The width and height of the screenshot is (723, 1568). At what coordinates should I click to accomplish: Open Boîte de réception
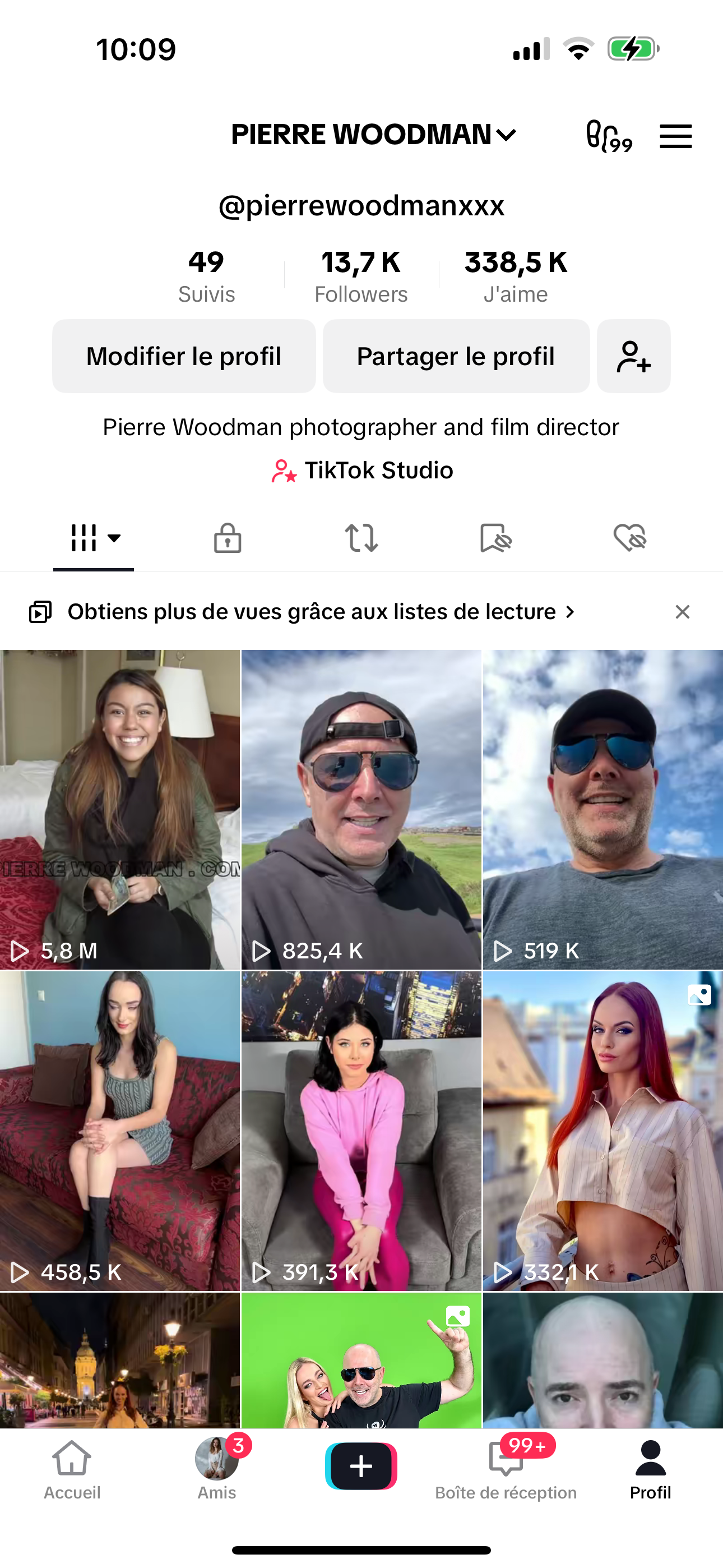(x=506, y=1469)
